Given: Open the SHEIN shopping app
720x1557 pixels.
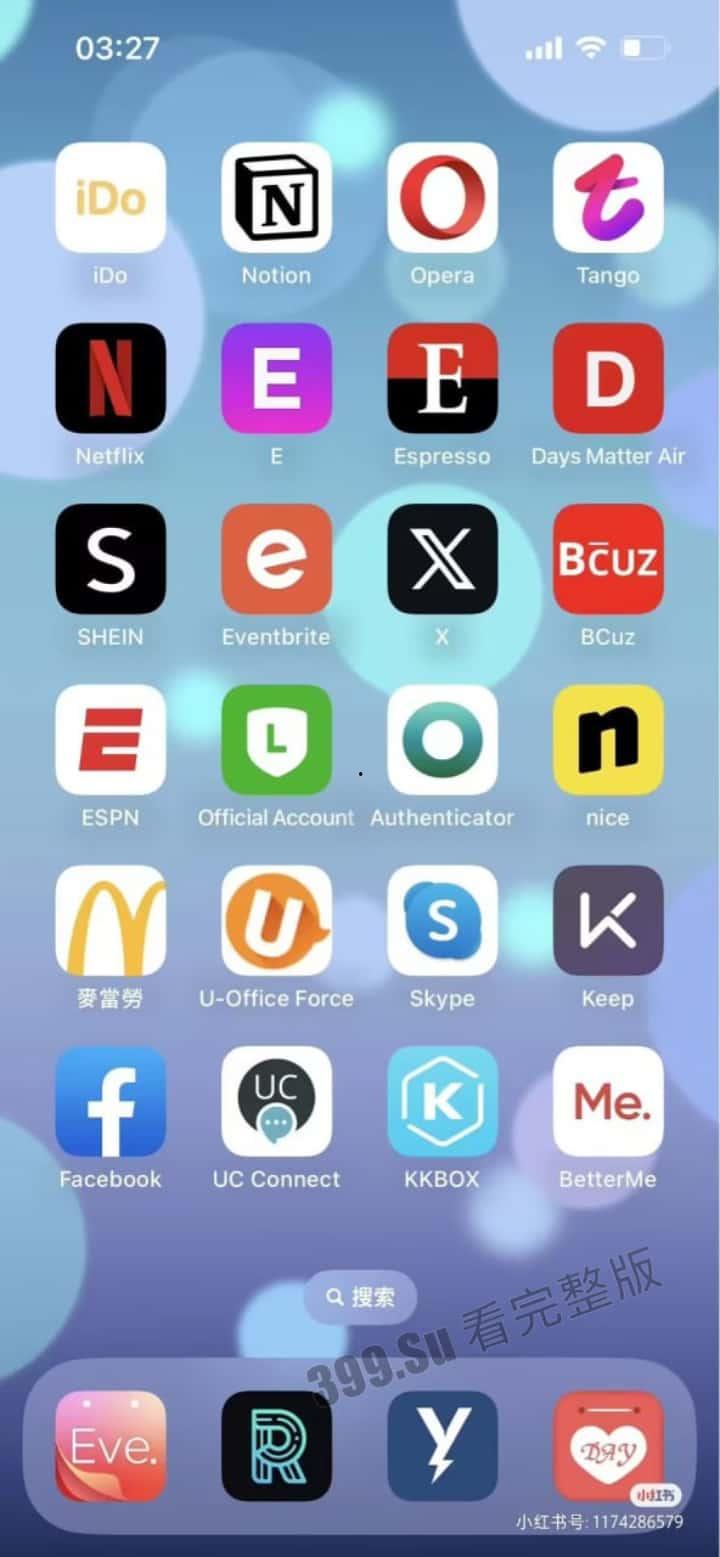Looking at the screenshot, I should pyautogui.click(x=110, y=559).
